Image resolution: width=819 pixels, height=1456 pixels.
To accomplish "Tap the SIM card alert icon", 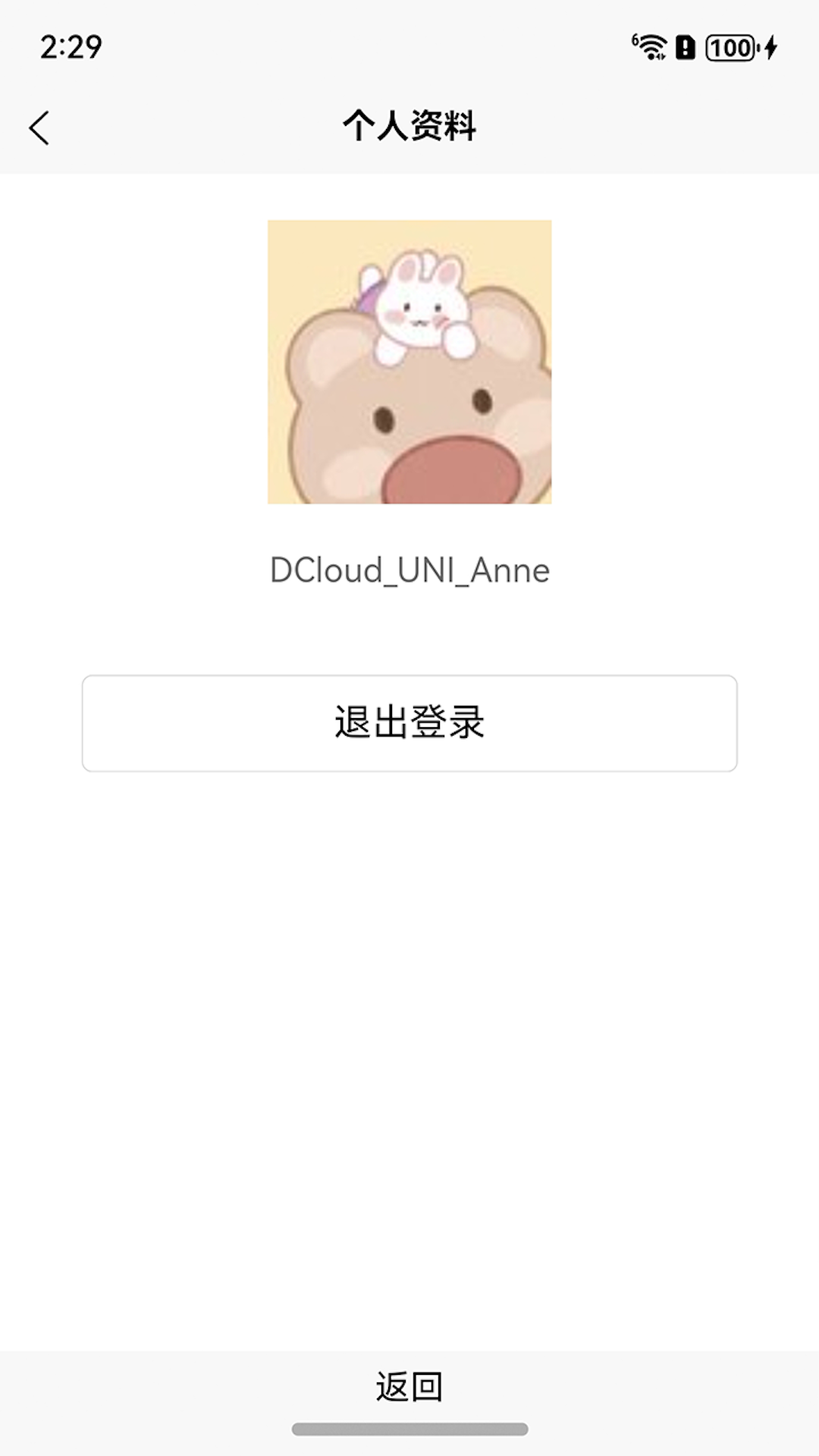I will click(x=685, y=47).
